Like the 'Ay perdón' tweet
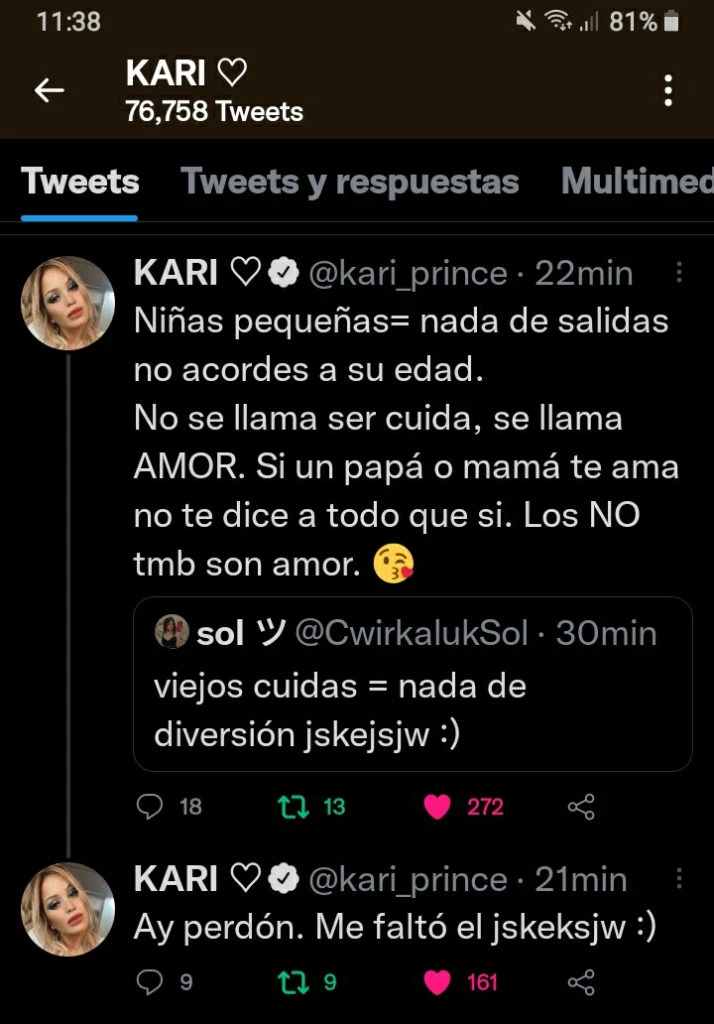 point(437,982)
